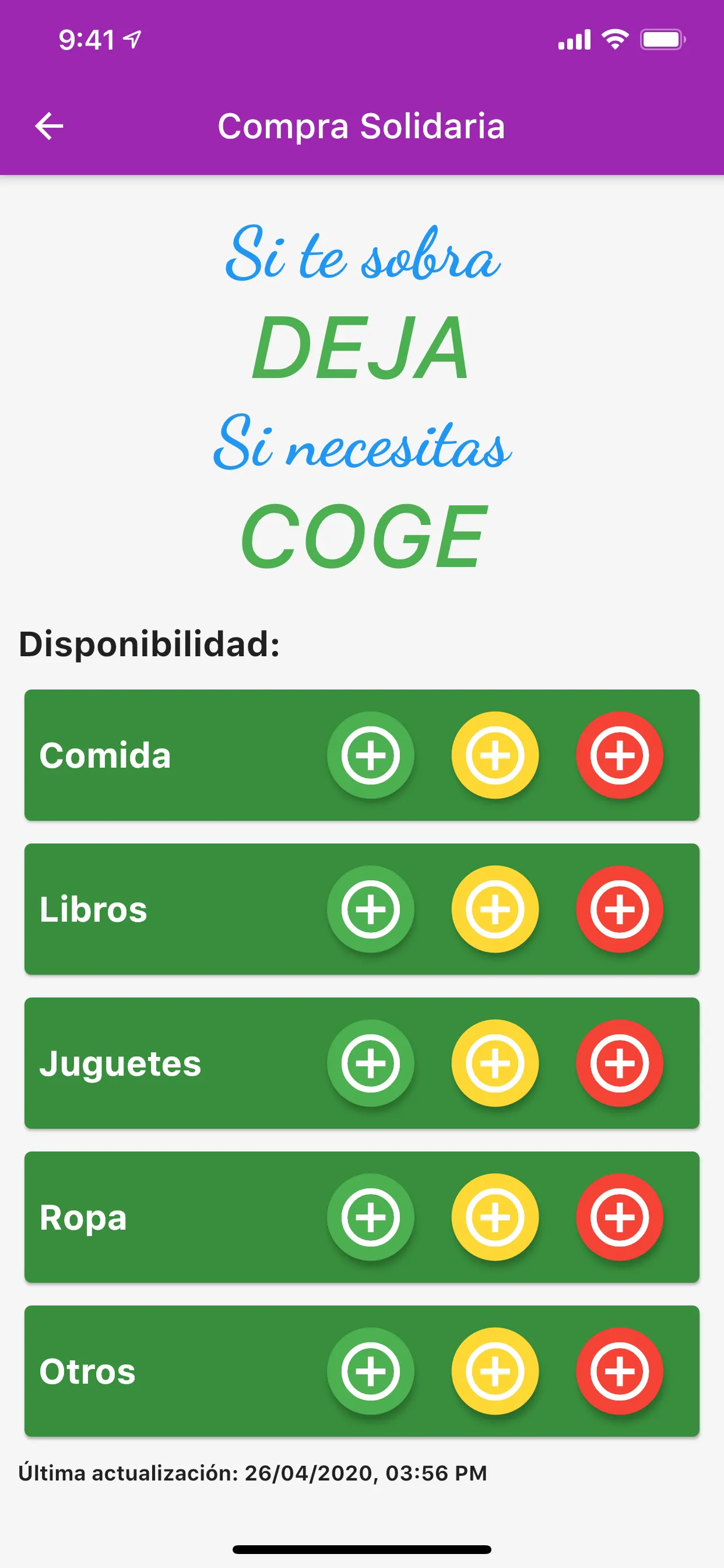
Task: Tap the yellow plus icon for Libros
Action: click(495, 909)
